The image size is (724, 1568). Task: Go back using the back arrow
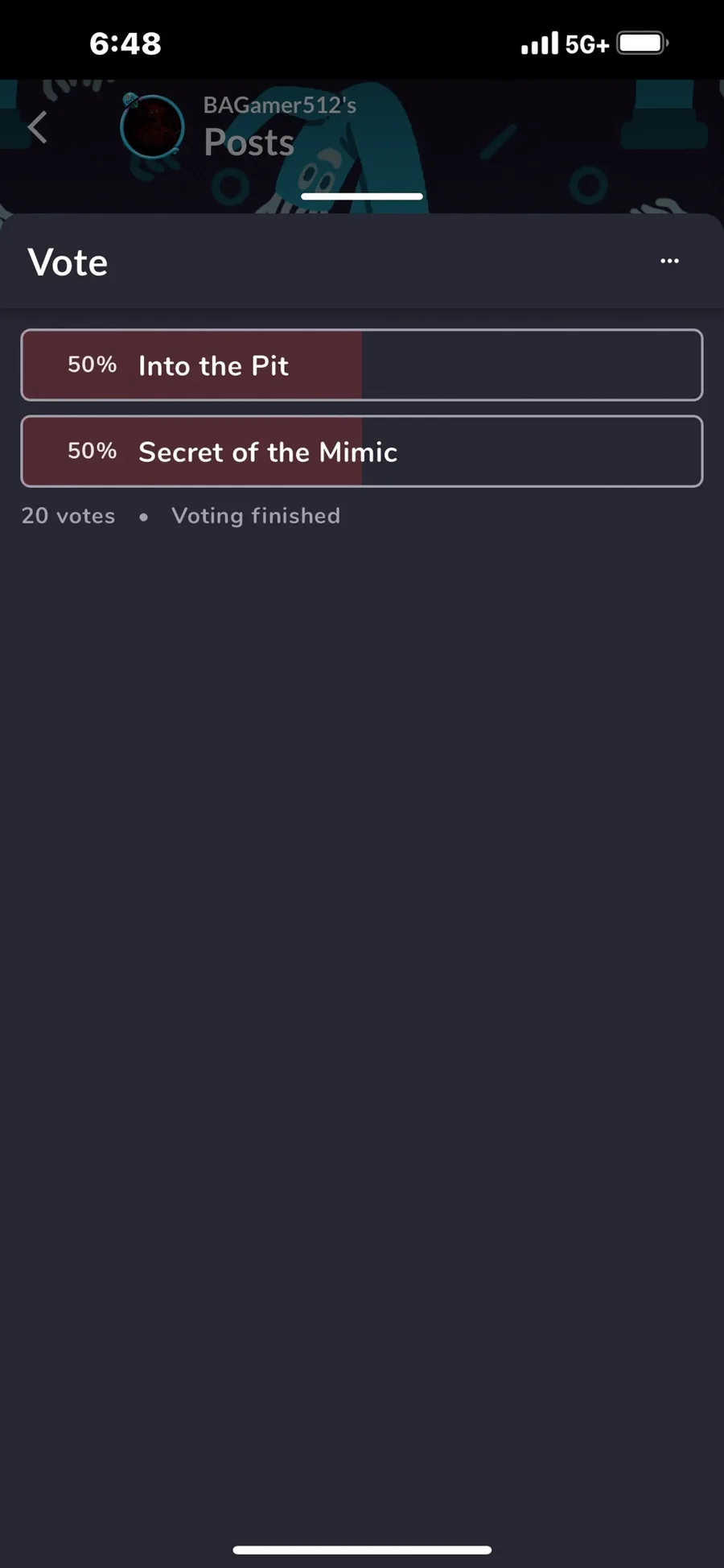pos(37,127)
